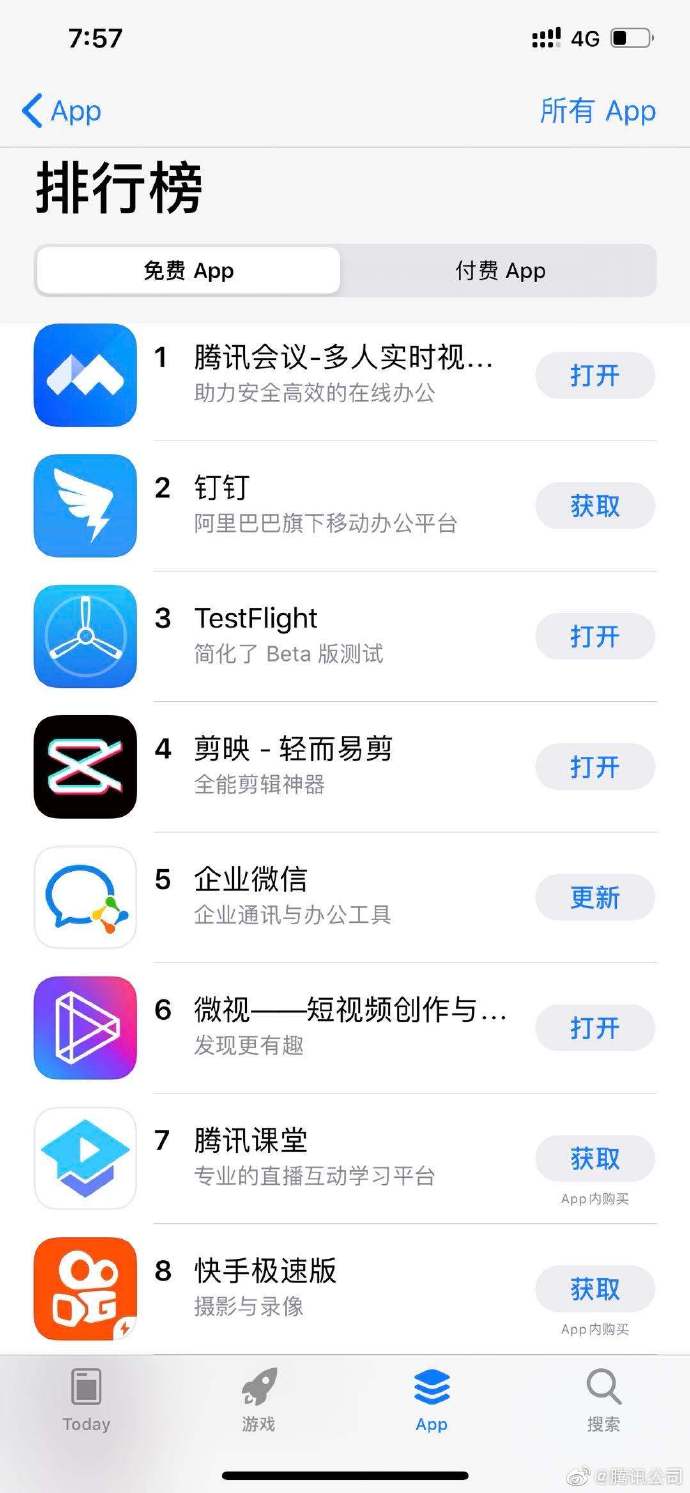Viewport: 690px width, 1493px height.
Task: Download 快手极速版 with 获取
Action: click(x=595, y=1289)
